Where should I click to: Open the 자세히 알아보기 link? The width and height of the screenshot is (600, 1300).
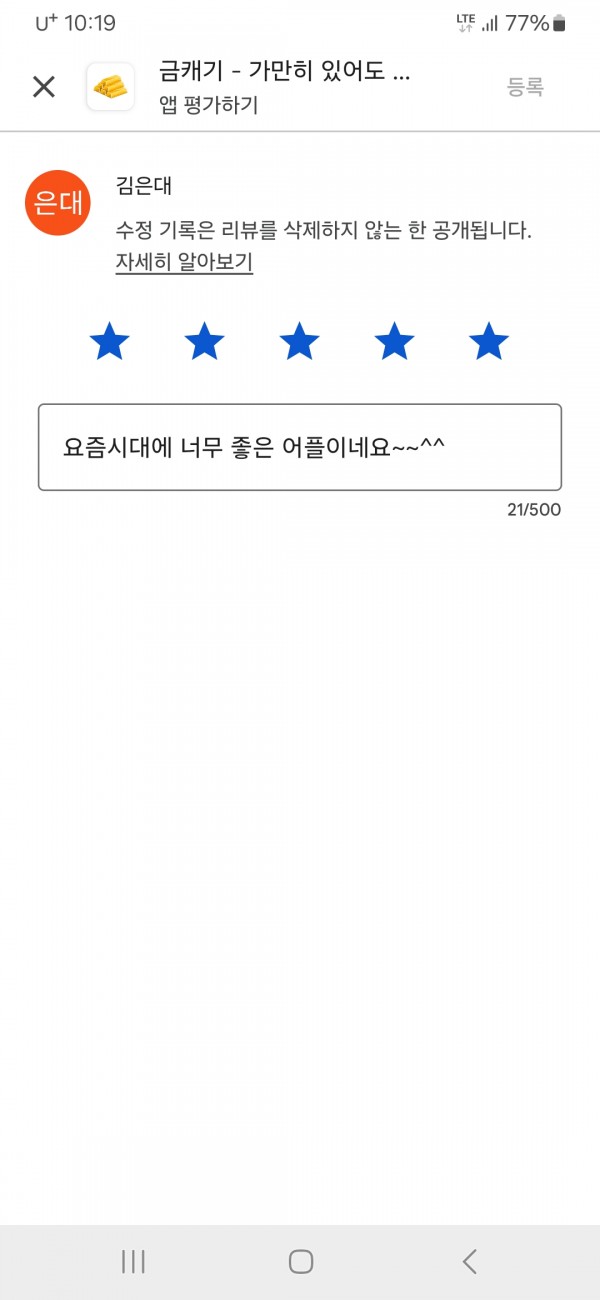coord(184,263)
